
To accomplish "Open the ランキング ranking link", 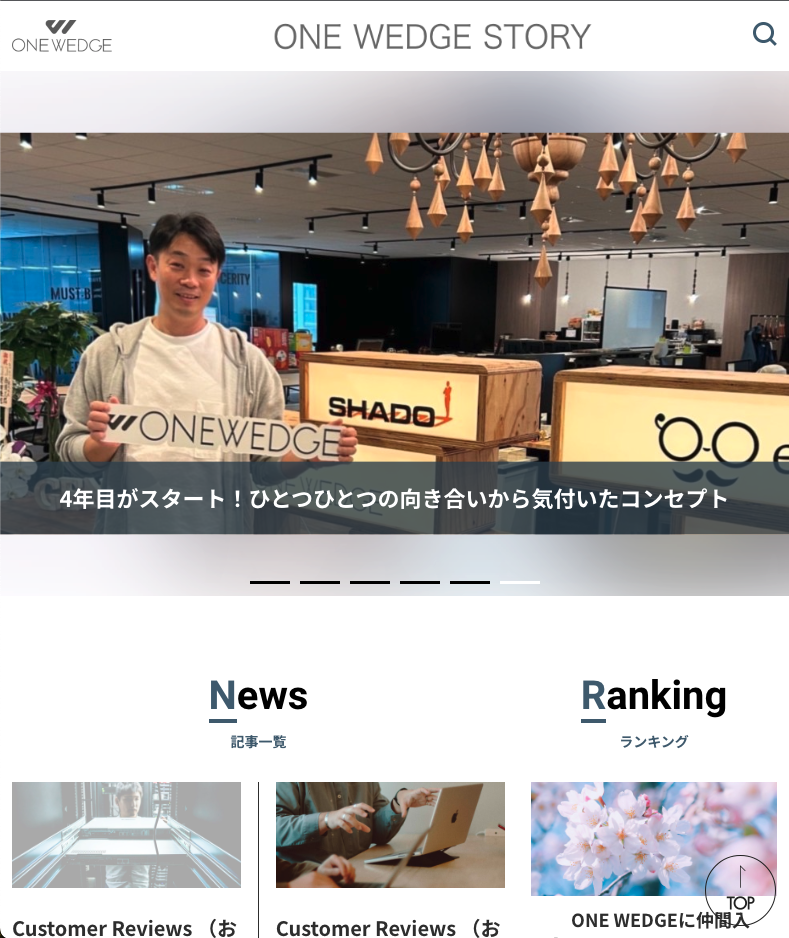I will coord(654,742).
